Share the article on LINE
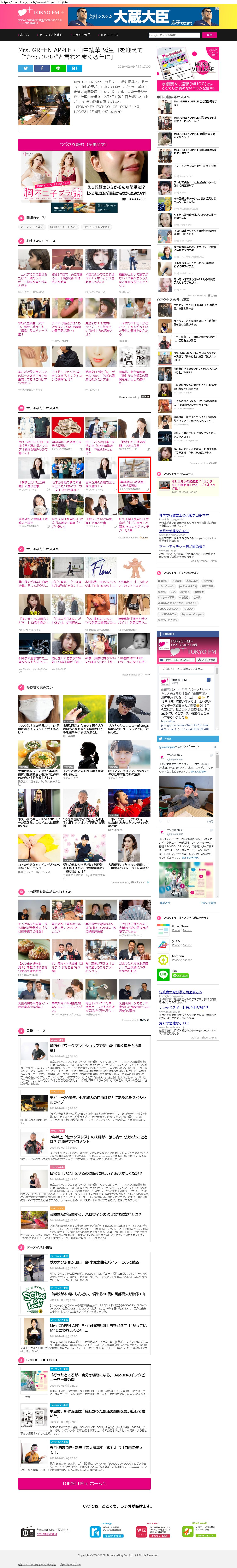The image size is (237, 1568). pyautogui.click(x=58, y=68)
